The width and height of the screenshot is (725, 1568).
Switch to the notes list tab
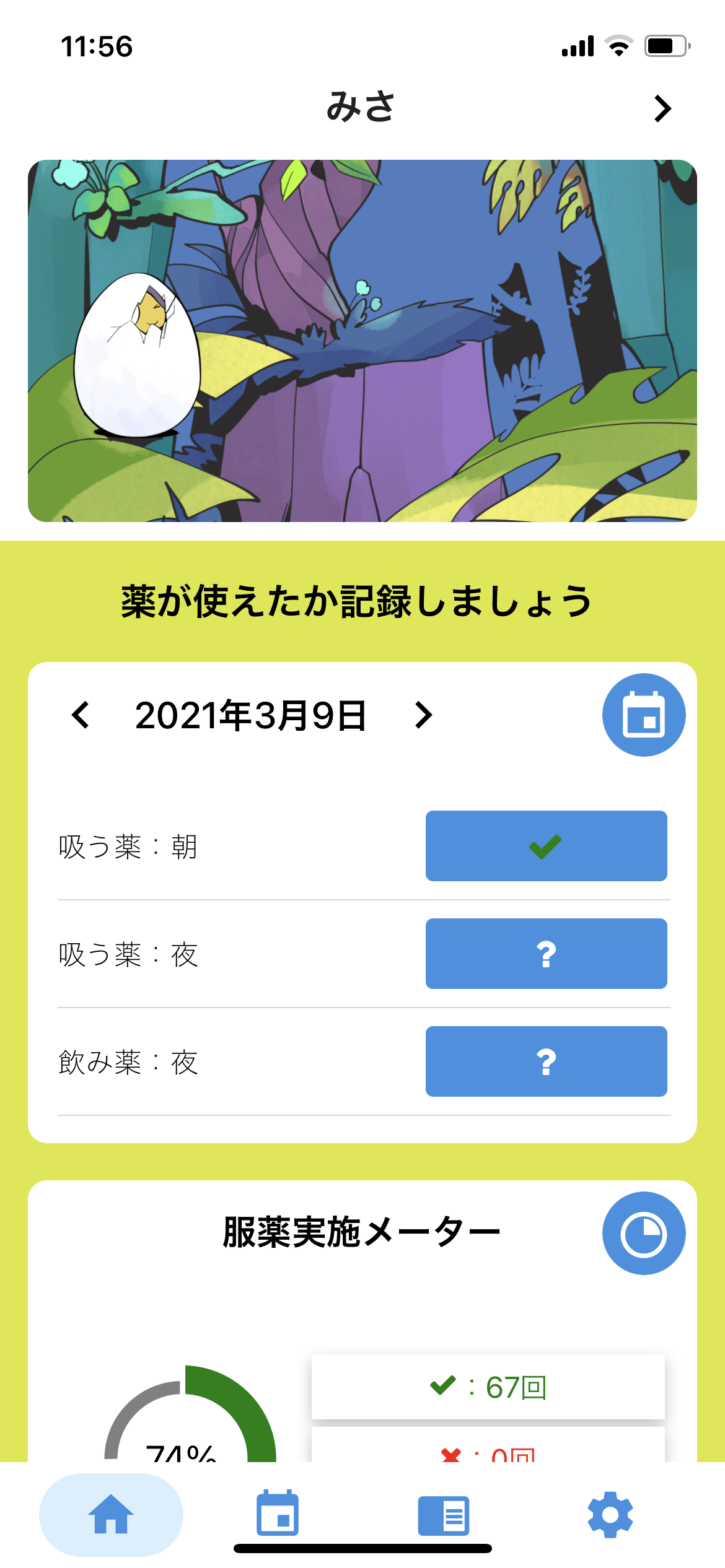pos(444,1515)
